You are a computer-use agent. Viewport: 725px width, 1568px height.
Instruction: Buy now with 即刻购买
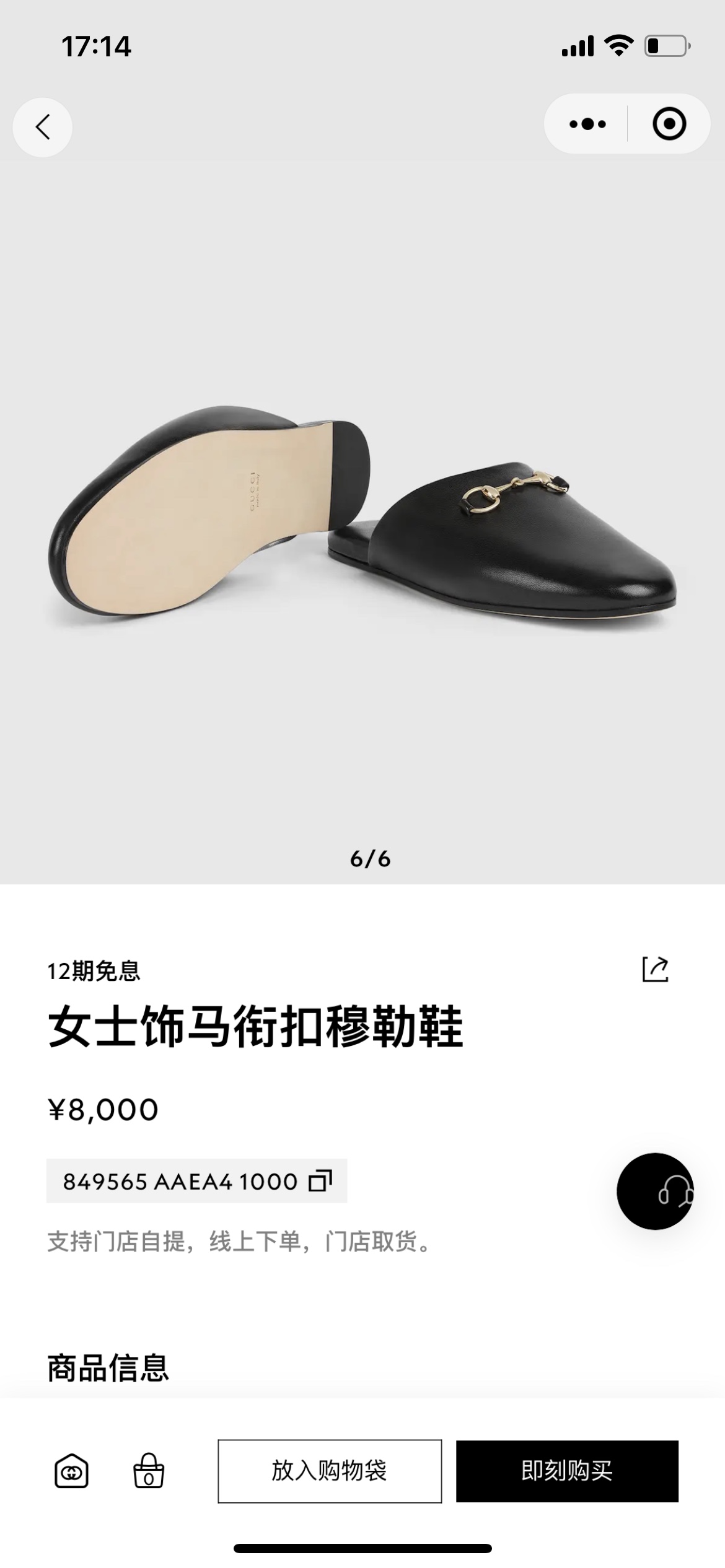(567, 1471)
